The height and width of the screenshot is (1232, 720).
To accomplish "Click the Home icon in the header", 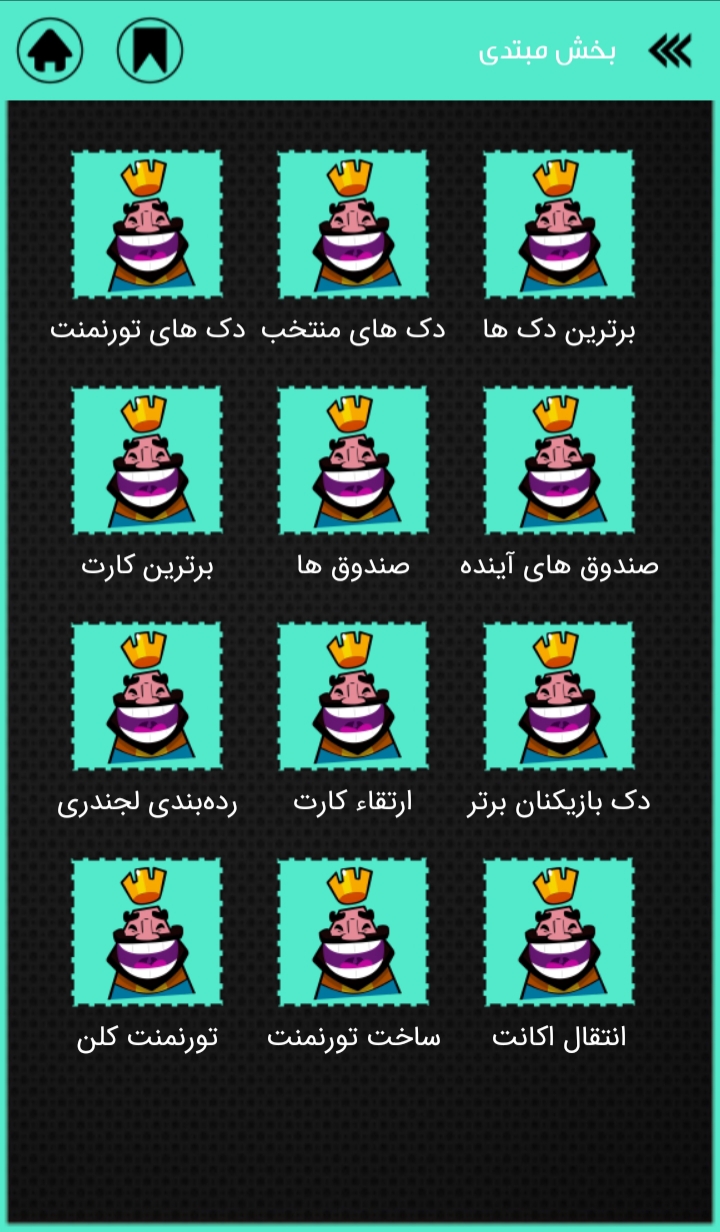I will point(48,48).
